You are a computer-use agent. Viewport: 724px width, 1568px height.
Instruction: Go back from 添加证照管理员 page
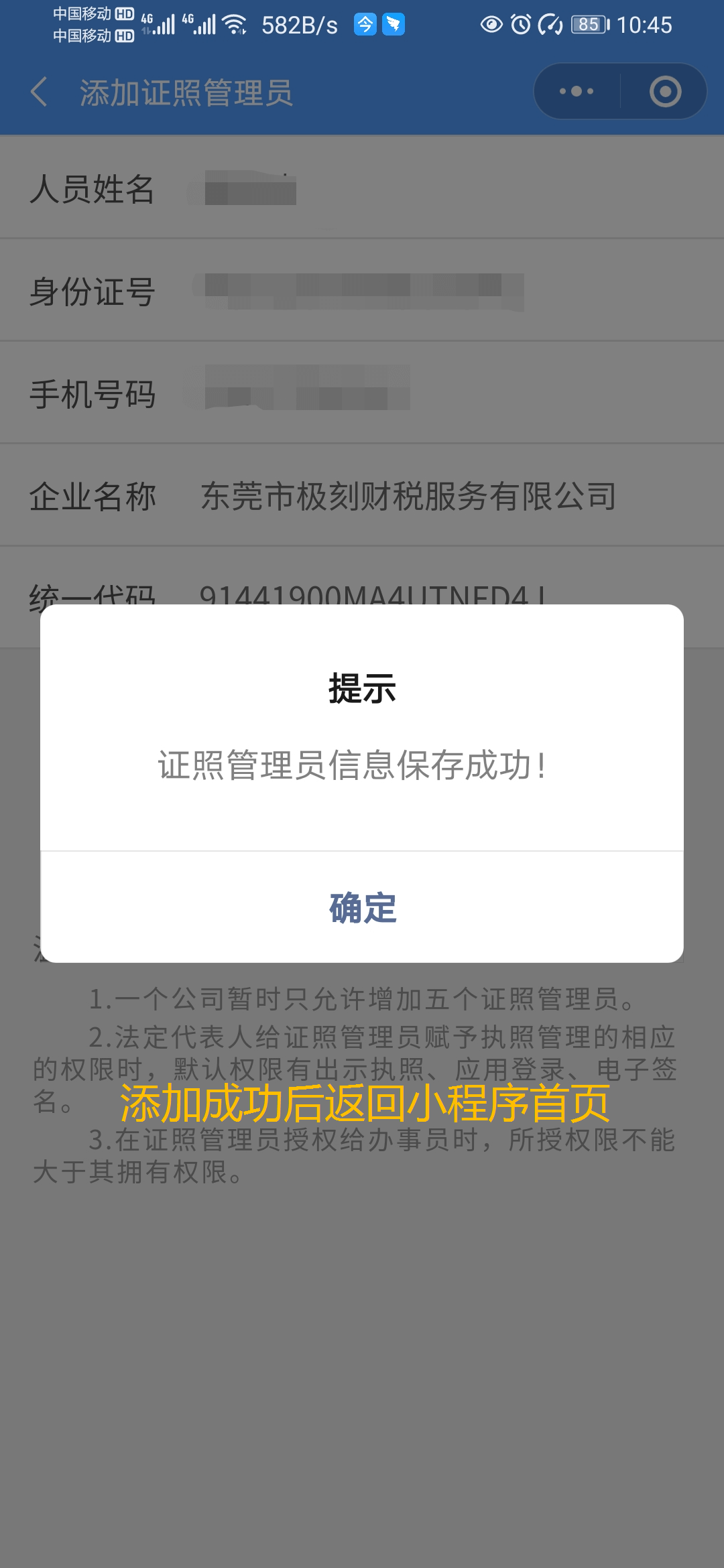[x=39, y=92]
